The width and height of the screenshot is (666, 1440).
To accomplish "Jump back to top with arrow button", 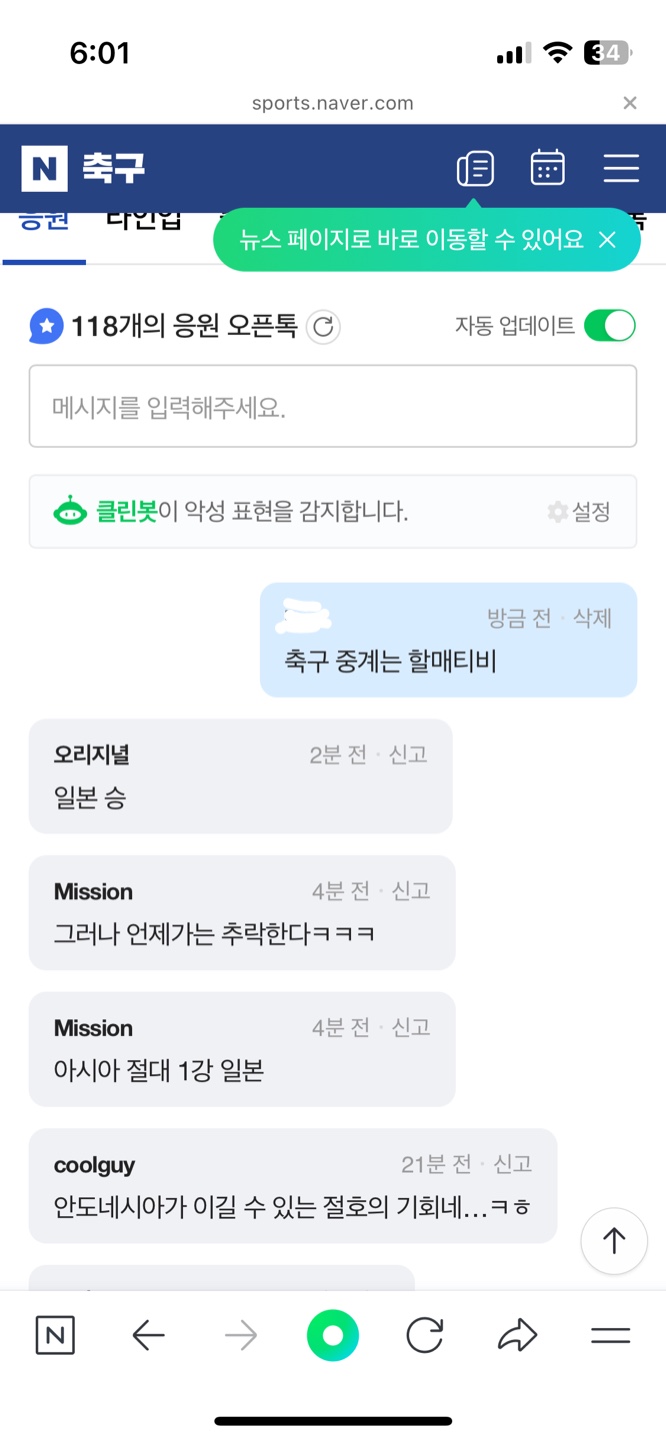I will (x=613, y=1241).
